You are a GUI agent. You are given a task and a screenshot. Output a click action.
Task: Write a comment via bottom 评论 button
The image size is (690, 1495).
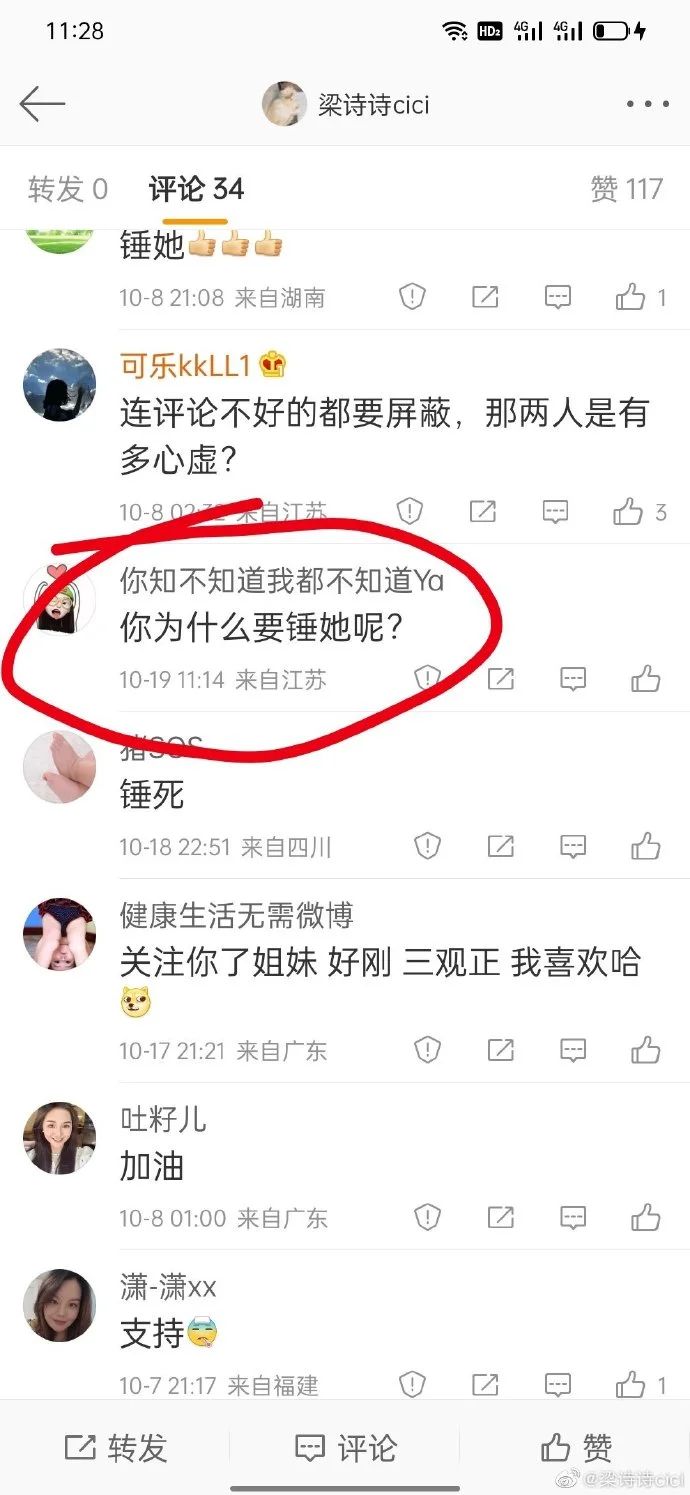pyautogui.click(x=345, y=1447)
